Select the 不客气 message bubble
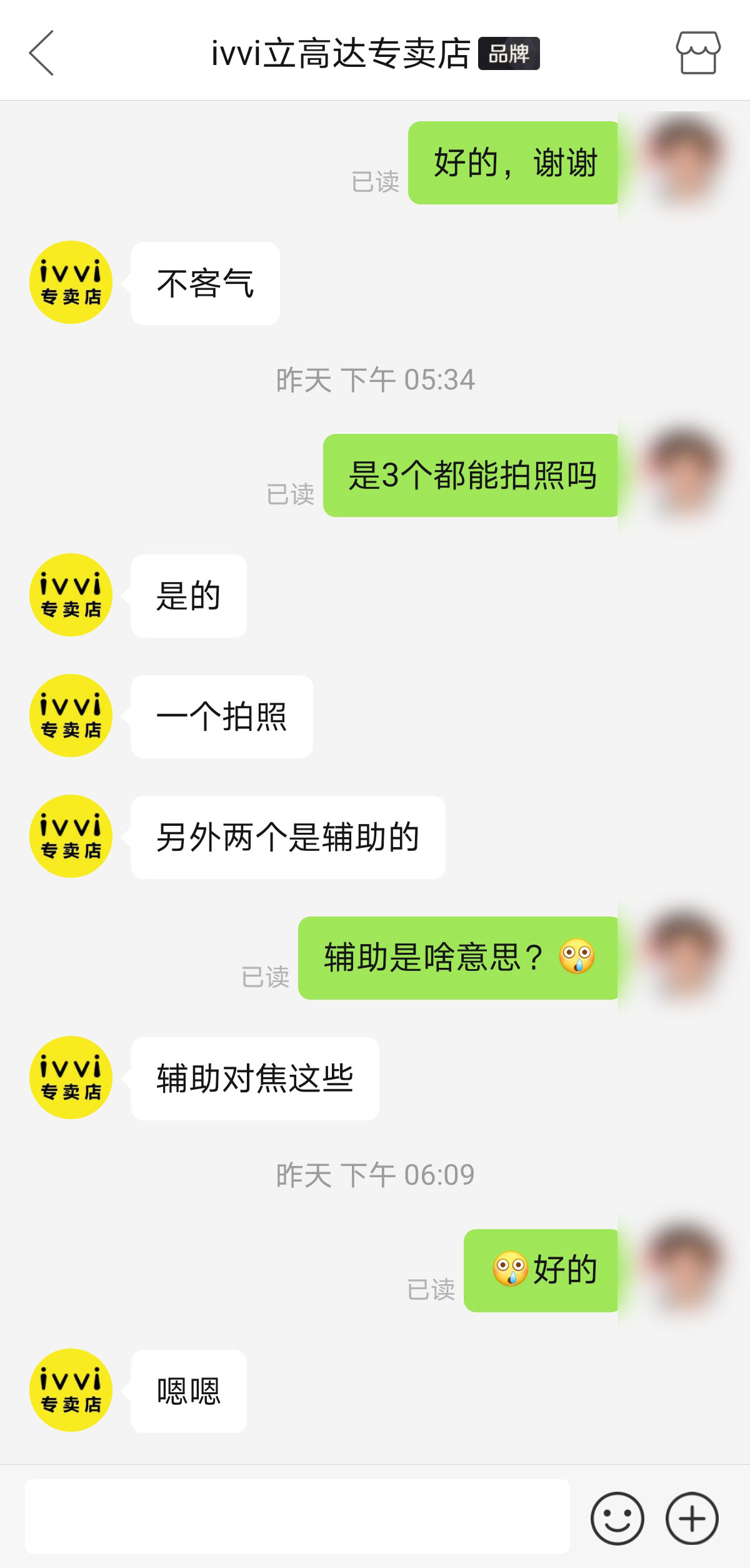 click(204, 283)
